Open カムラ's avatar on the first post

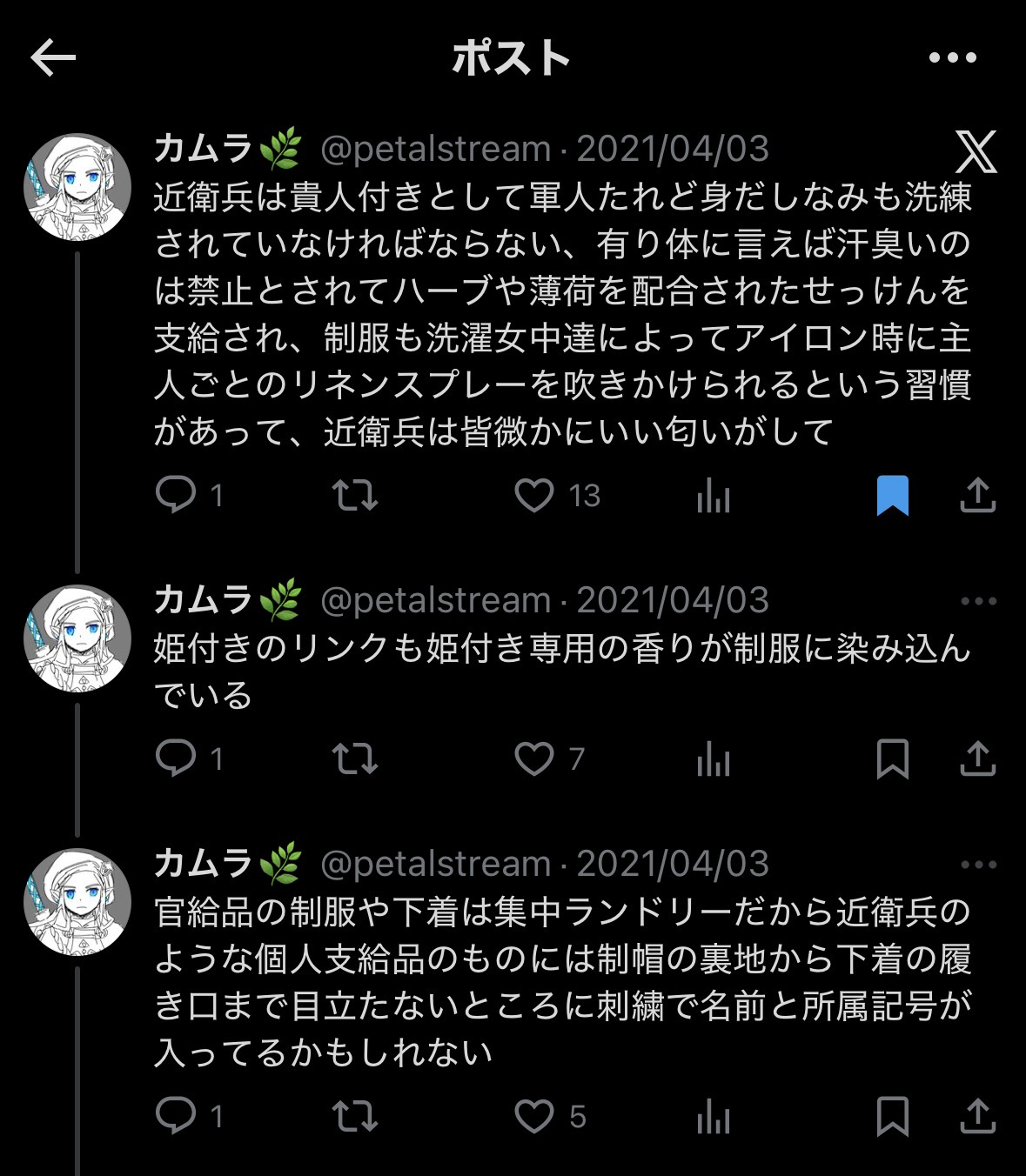tap(77, 187)
